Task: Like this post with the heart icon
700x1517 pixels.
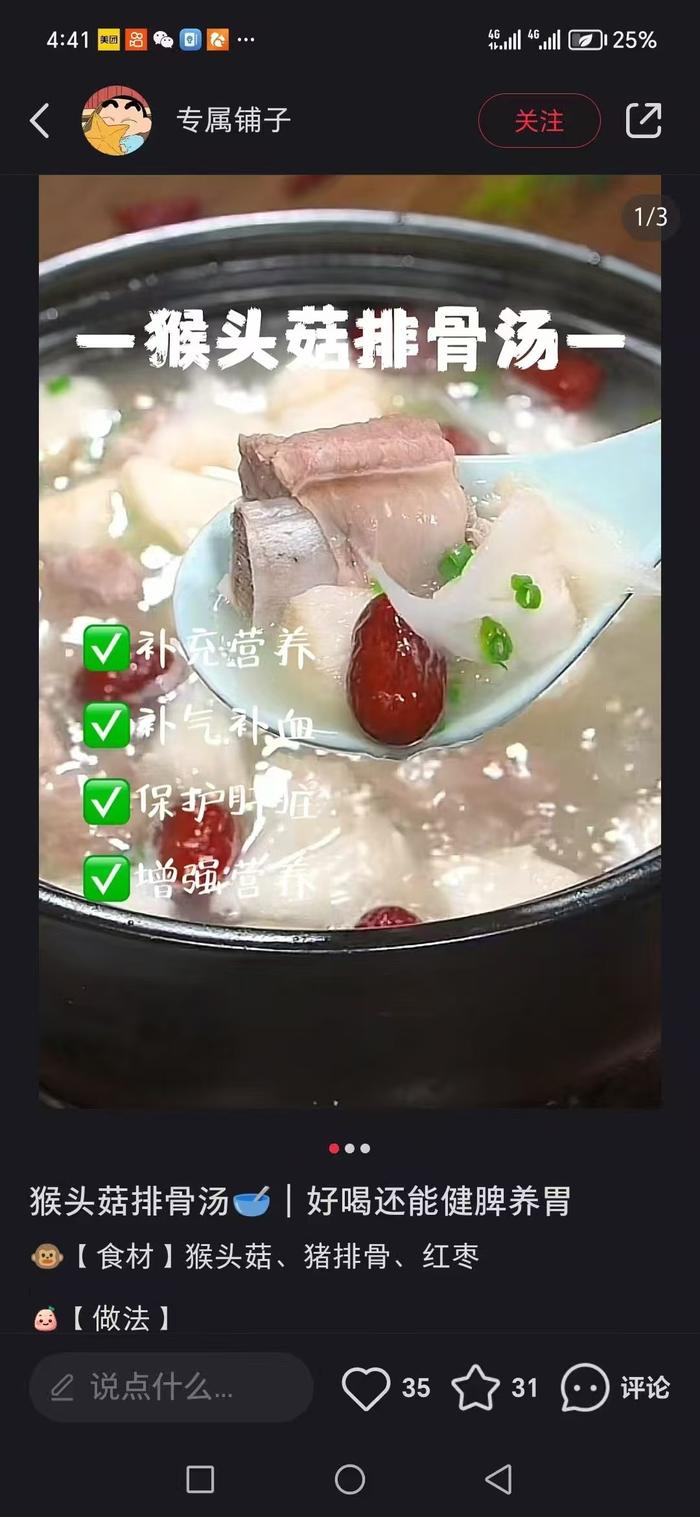Action: click(366, 1387)
